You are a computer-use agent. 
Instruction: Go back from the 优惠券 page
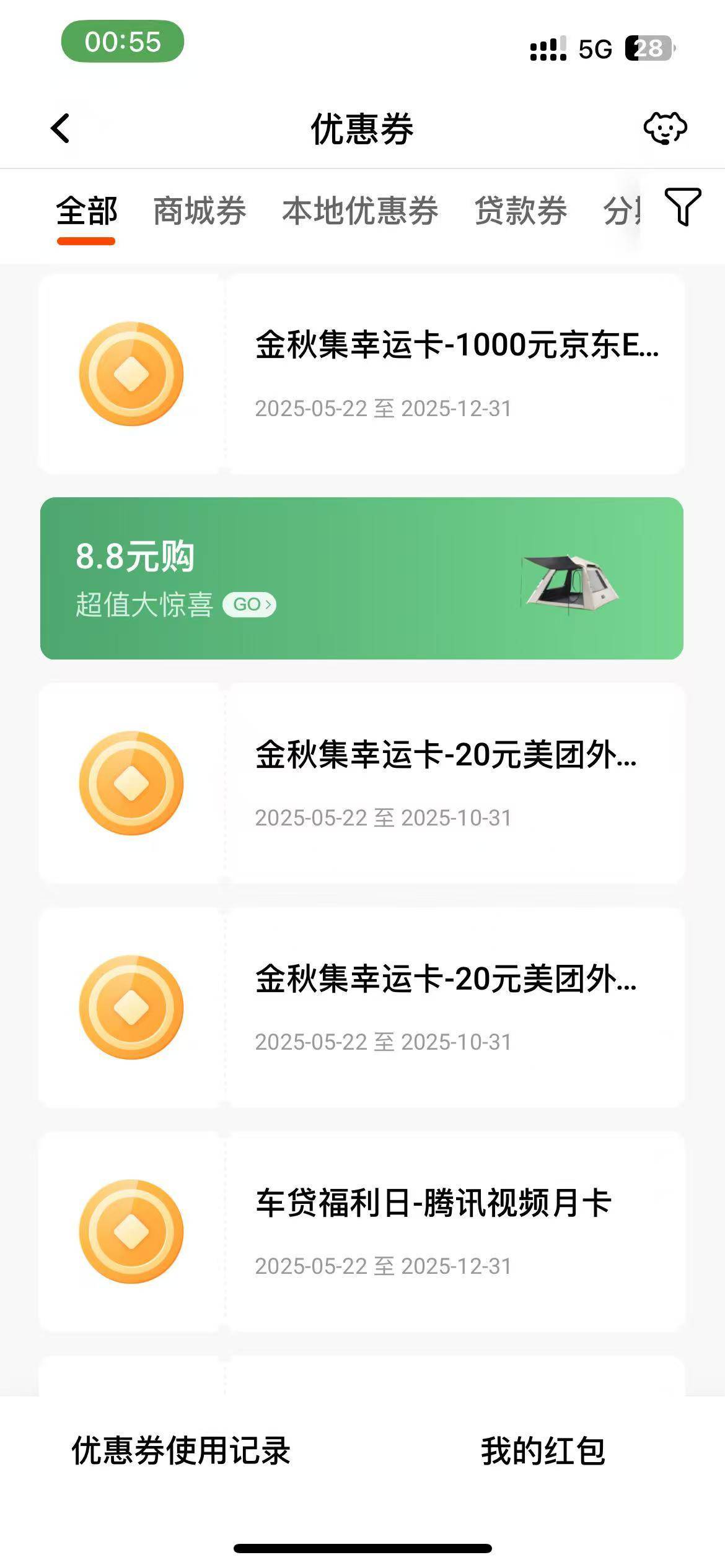point(60,128)
